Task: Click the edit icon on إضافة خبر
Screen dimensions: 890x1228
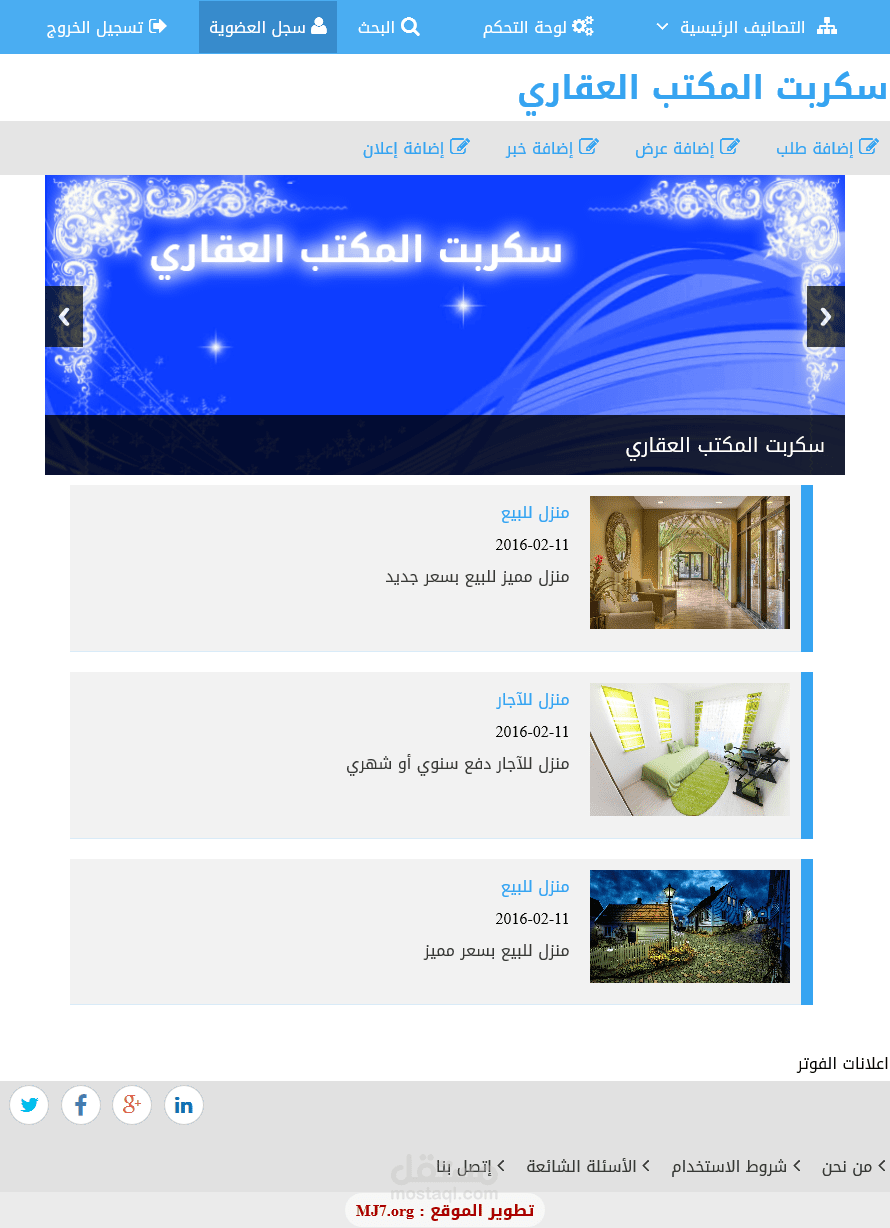Action: [x=590, y=146]
